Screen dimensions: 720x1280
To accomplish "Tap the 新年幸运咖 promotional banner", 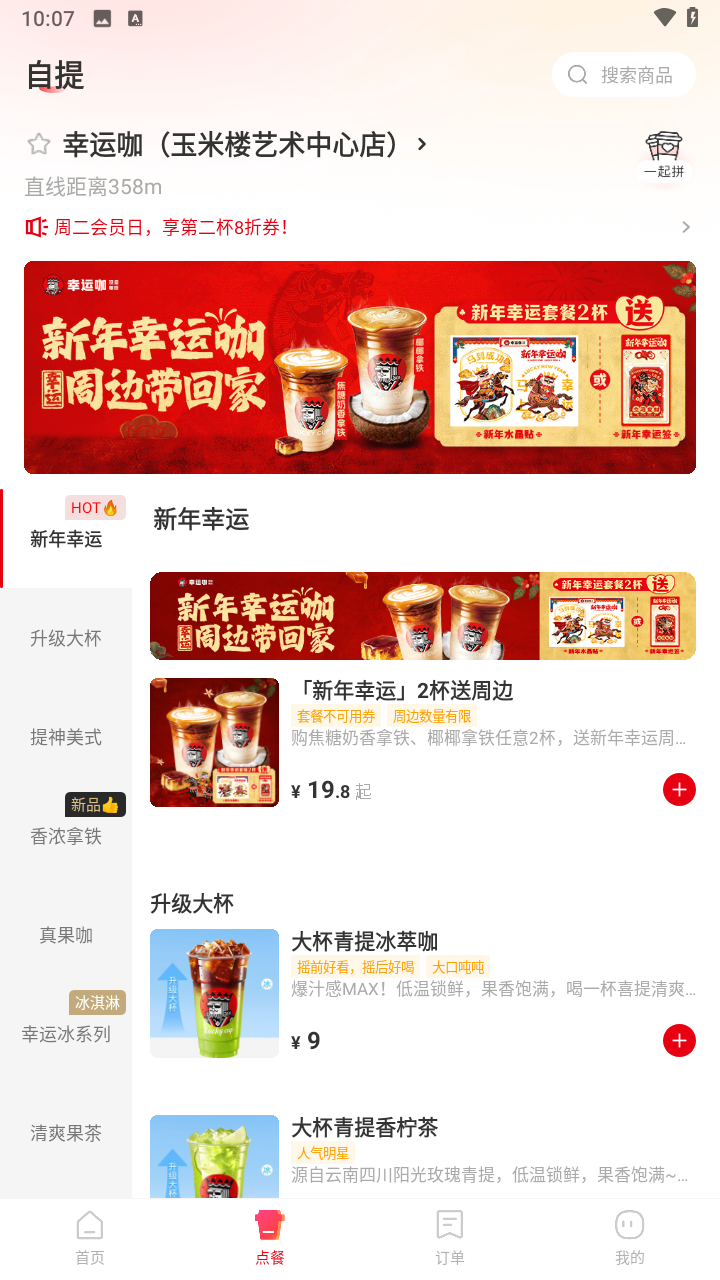I will point(360,367).
